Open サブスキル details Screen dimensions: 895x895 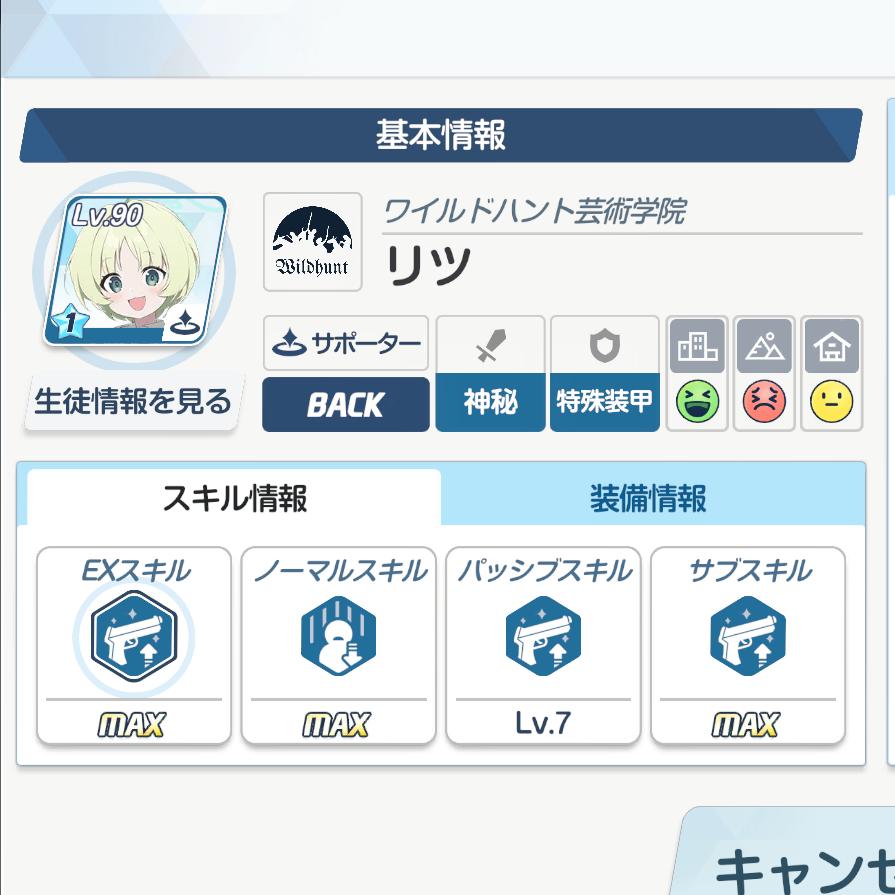click(x=747, y=645)
